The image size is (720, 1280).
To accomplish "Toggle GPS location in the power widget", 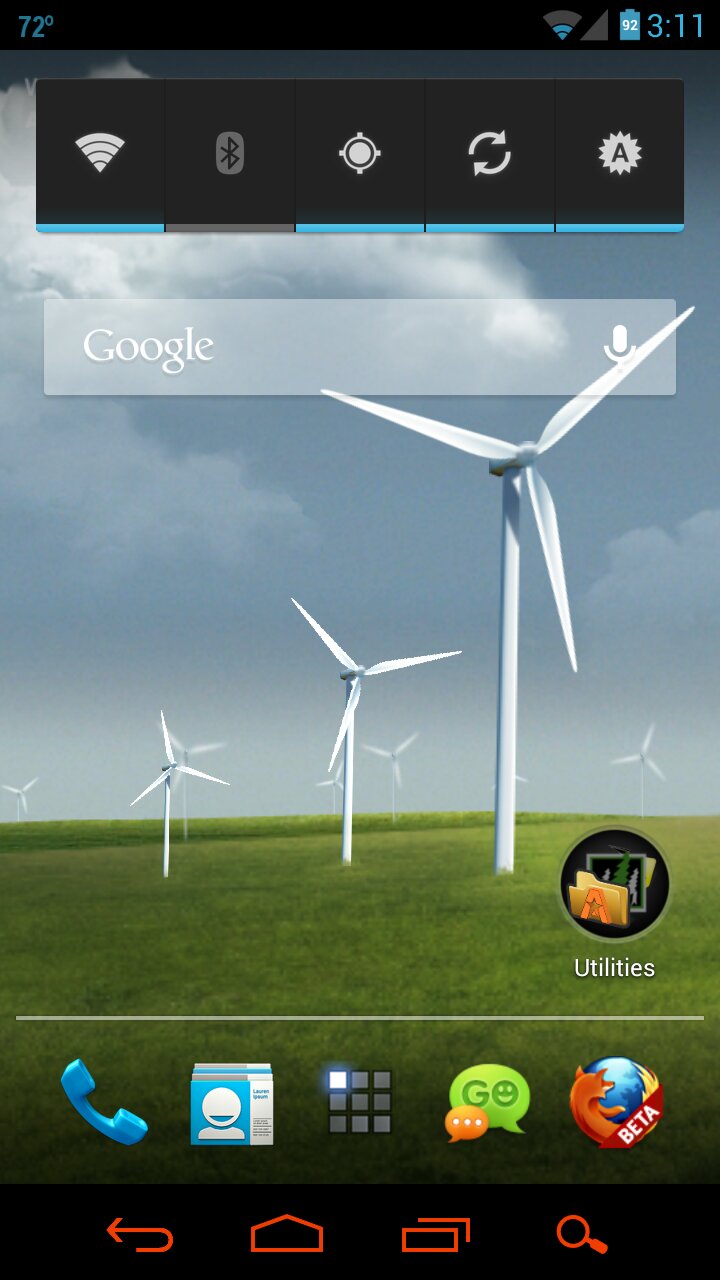I will (360, 154).
